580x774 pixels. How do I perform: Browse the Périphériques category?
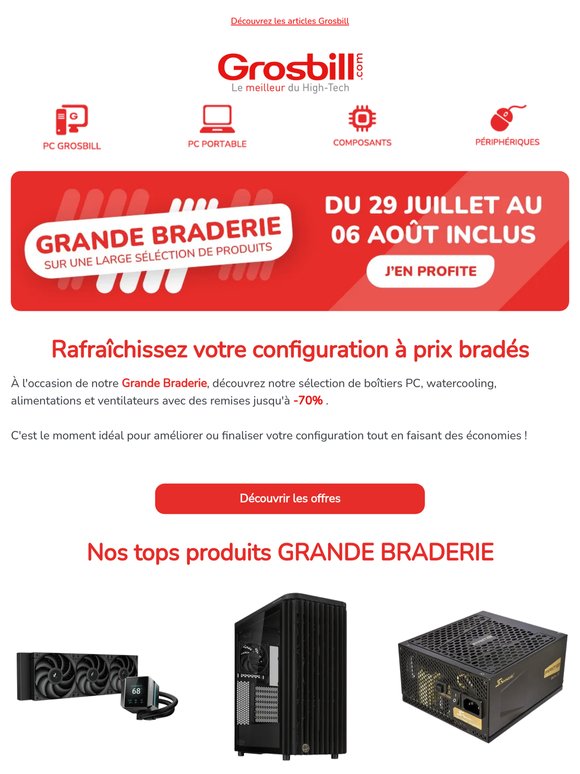(x=507, y=125)
